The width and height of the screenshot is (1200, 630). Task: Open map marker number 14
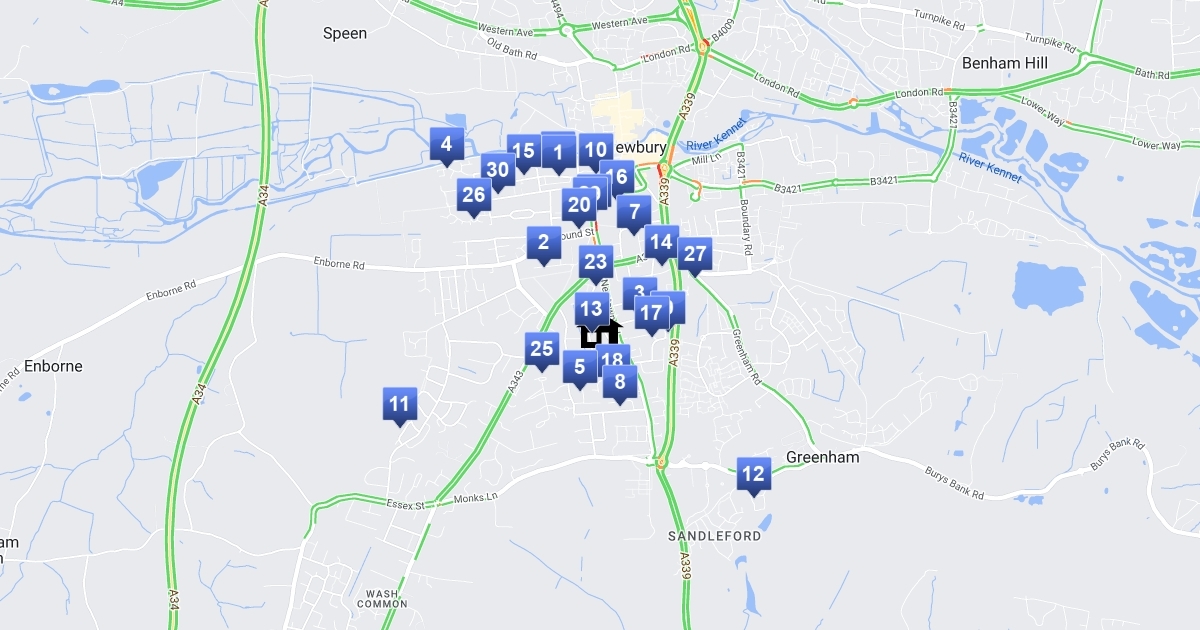tap(660, 242)
